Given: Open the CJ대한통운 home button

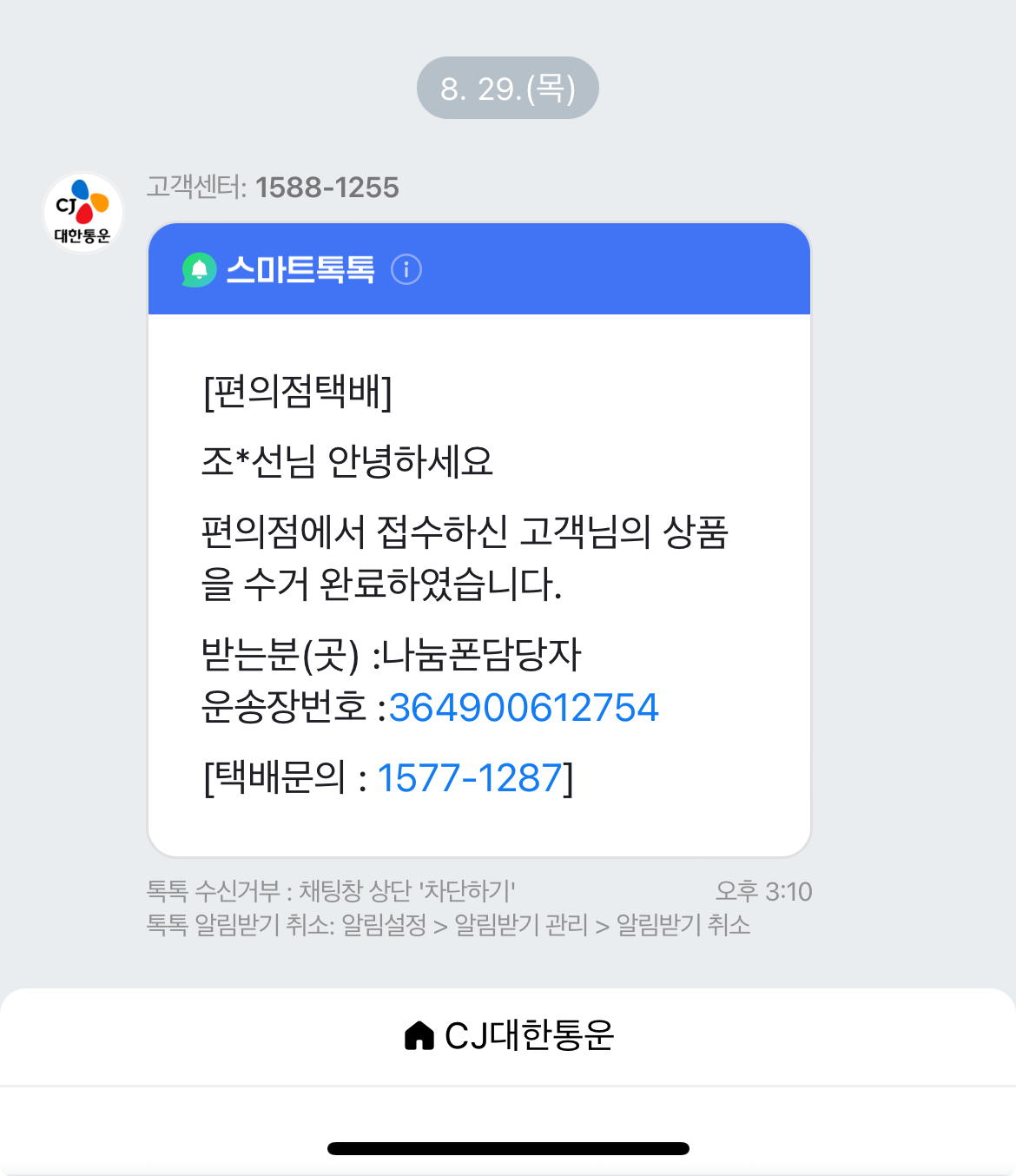Looking at the screenshot, I should 508,1035.
